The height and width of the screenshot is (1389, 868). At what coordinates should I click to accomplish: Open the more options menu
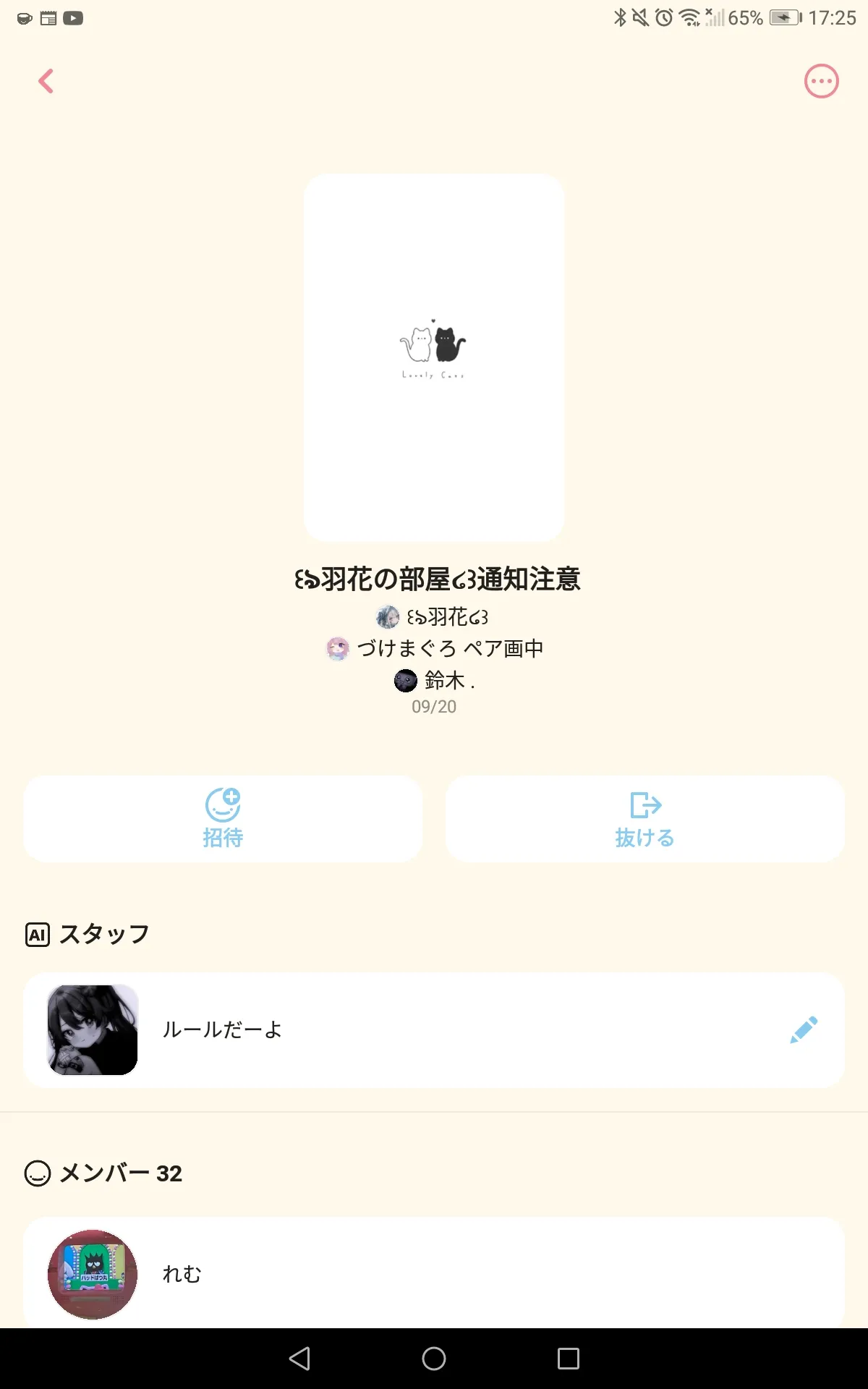click(x=821, y=81)
